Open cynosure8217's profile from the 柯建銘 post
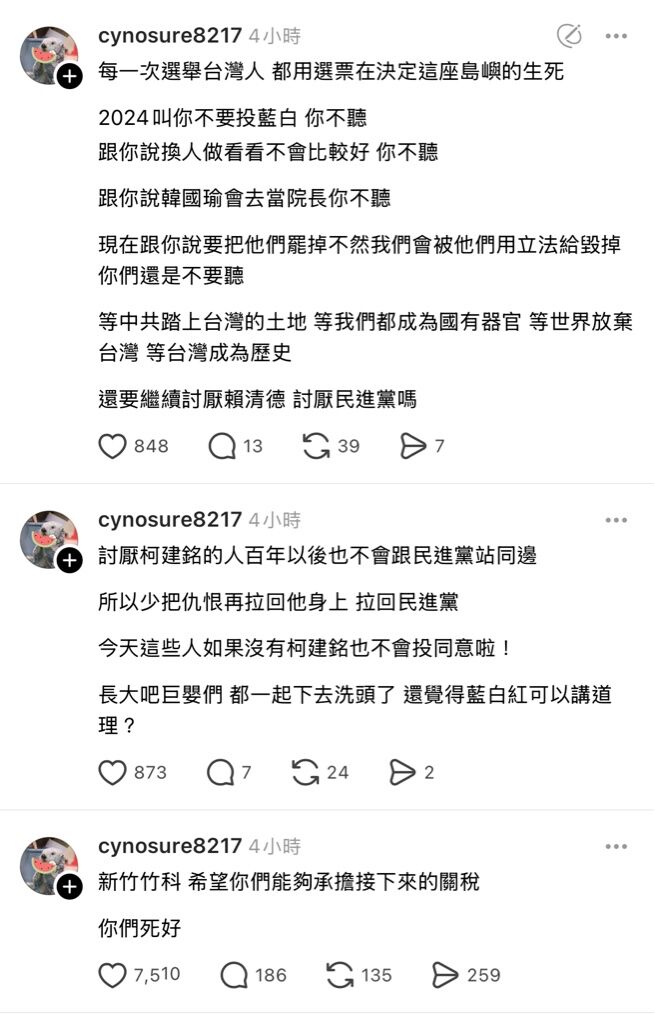Image resolution: width=655 pixels, height=1024 pixels. (x=170, y=520)
